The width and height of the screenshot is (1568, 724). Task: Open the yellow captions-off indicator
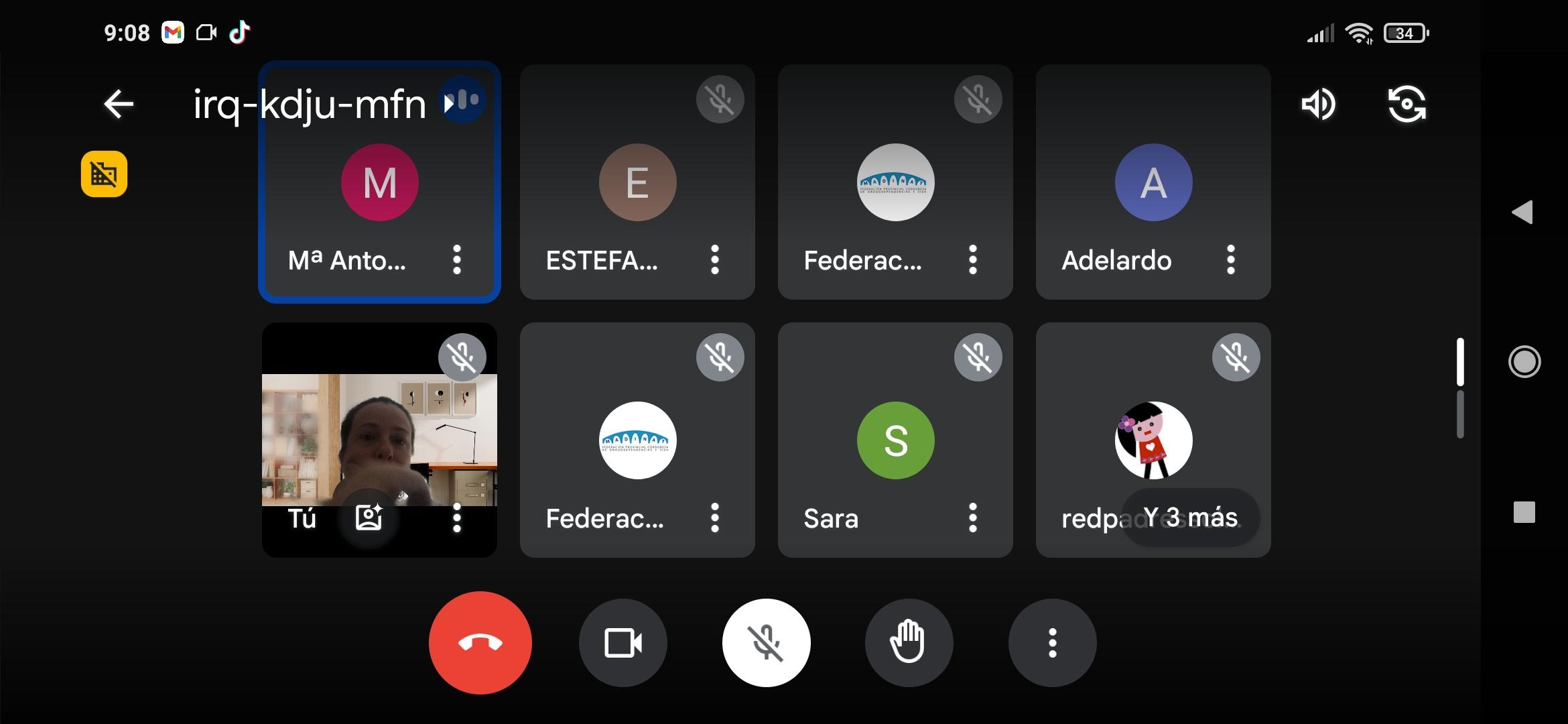click(x=104, y=174)
